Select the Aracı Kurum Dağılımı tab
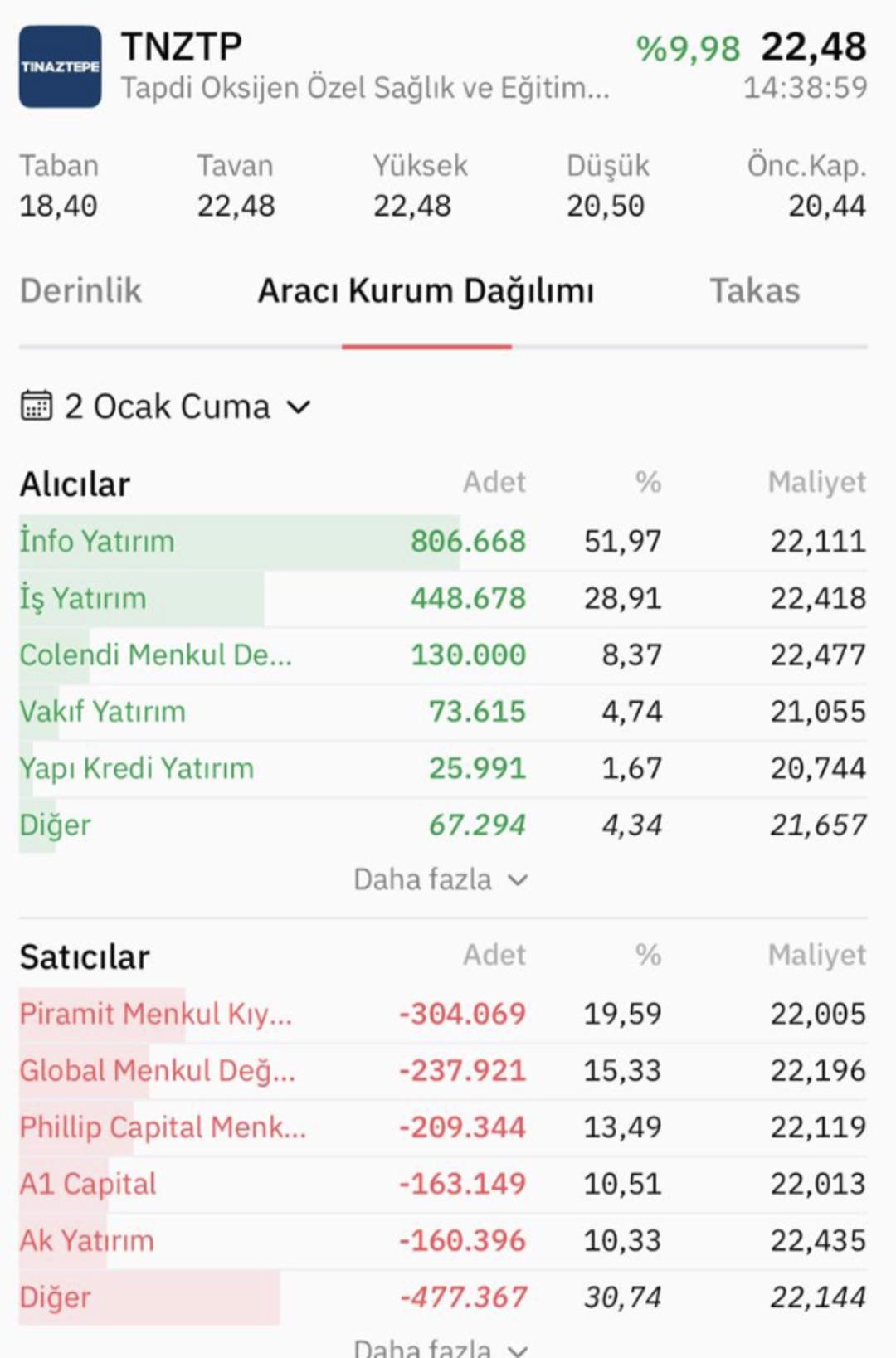The height and width of the screenshot is (1358, 896). (428, 290)
